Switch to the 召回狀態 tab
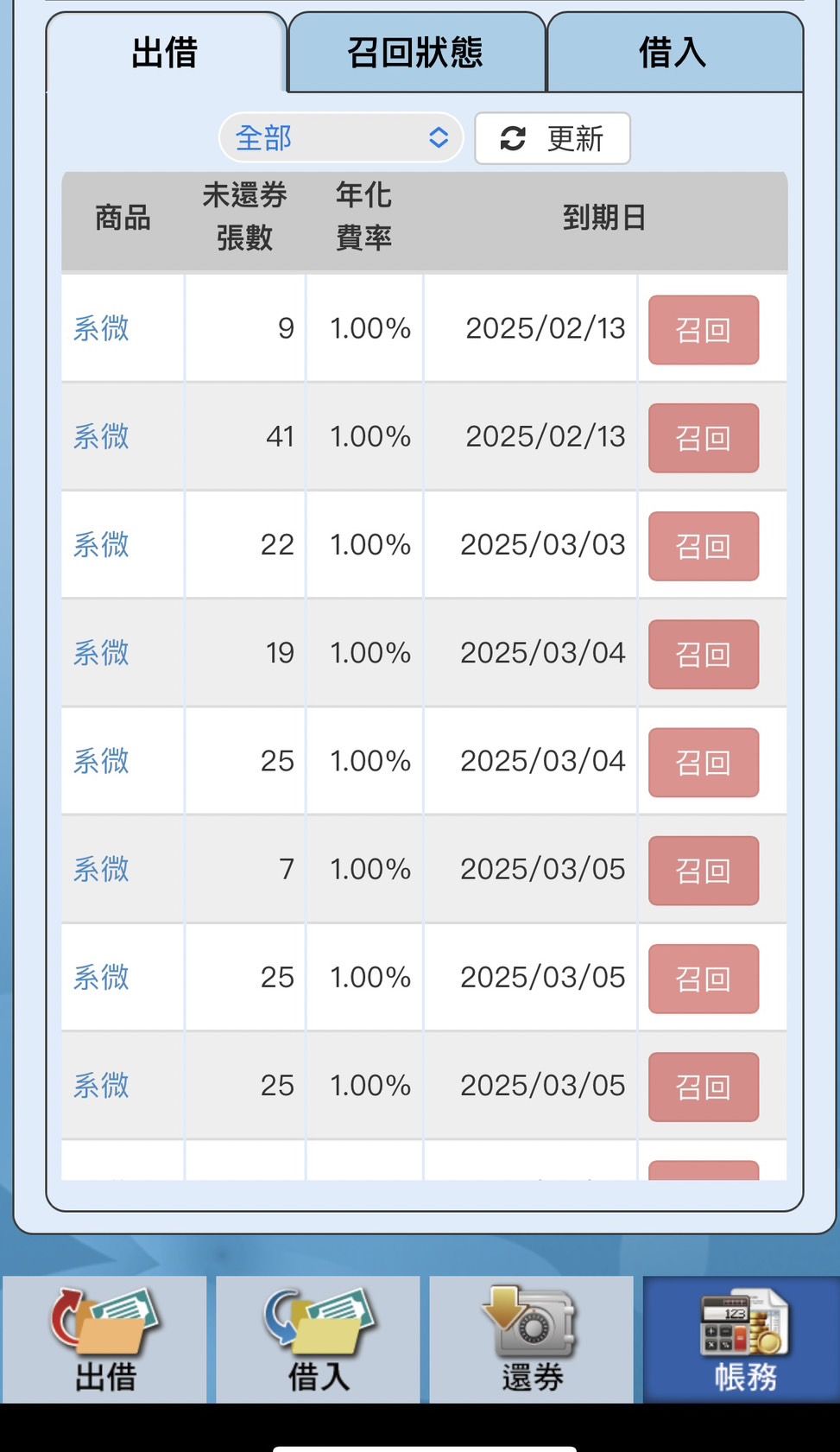This screenshot has width=840, height=1452. (x=416, y=53)
